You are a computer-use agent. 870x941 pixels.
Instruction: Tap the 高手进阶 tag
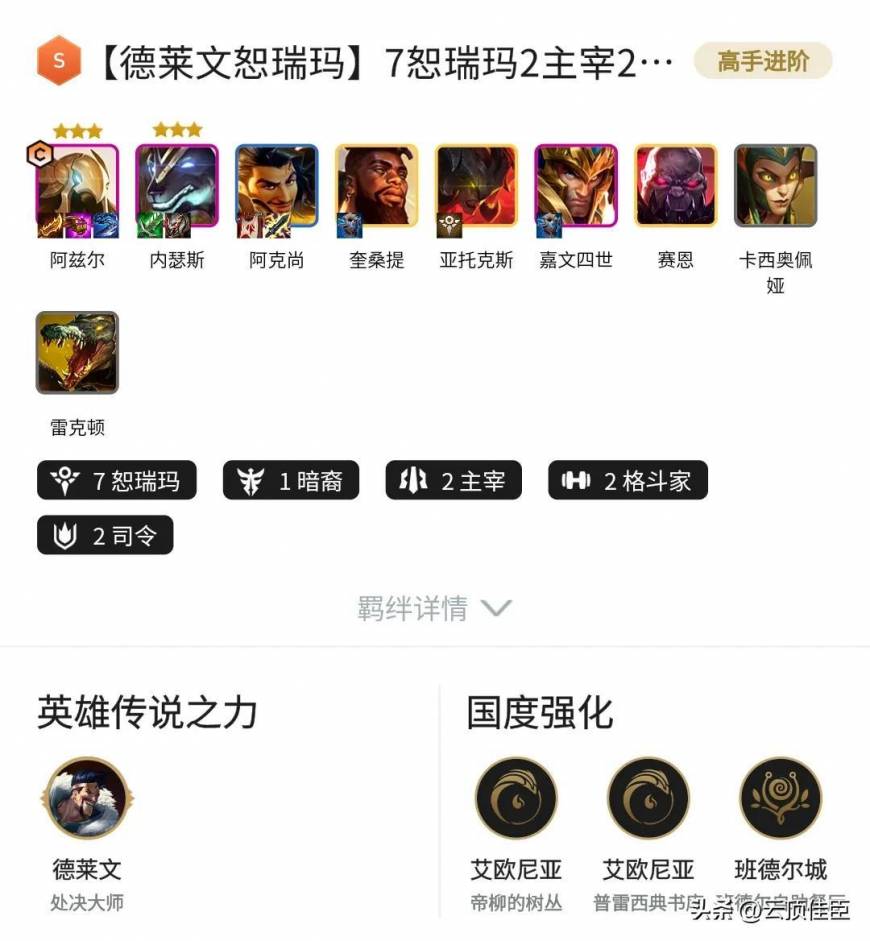[763, 61]
